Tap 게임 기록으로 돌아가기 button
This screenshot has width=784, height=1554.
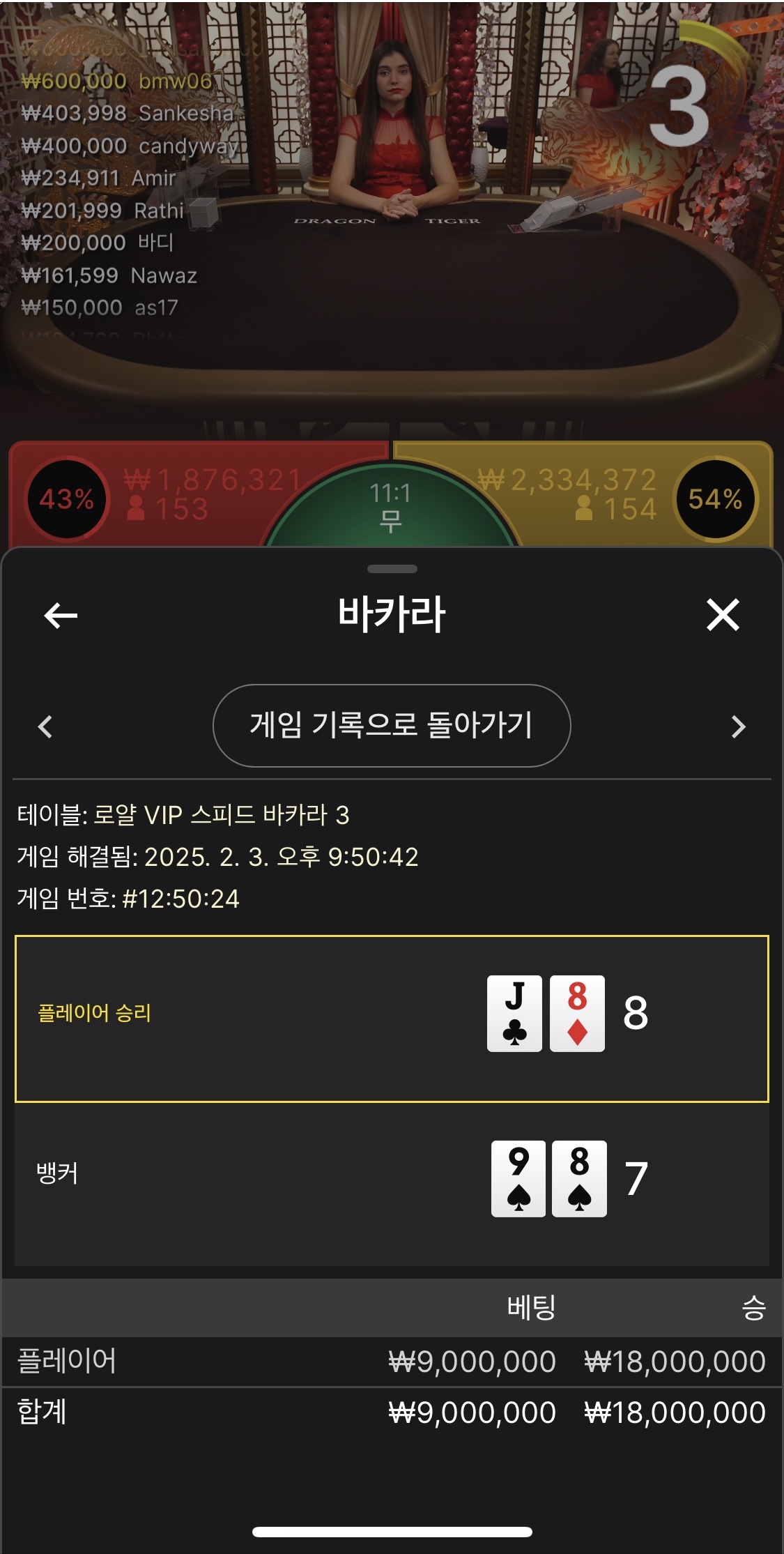[x=392, y=726]
